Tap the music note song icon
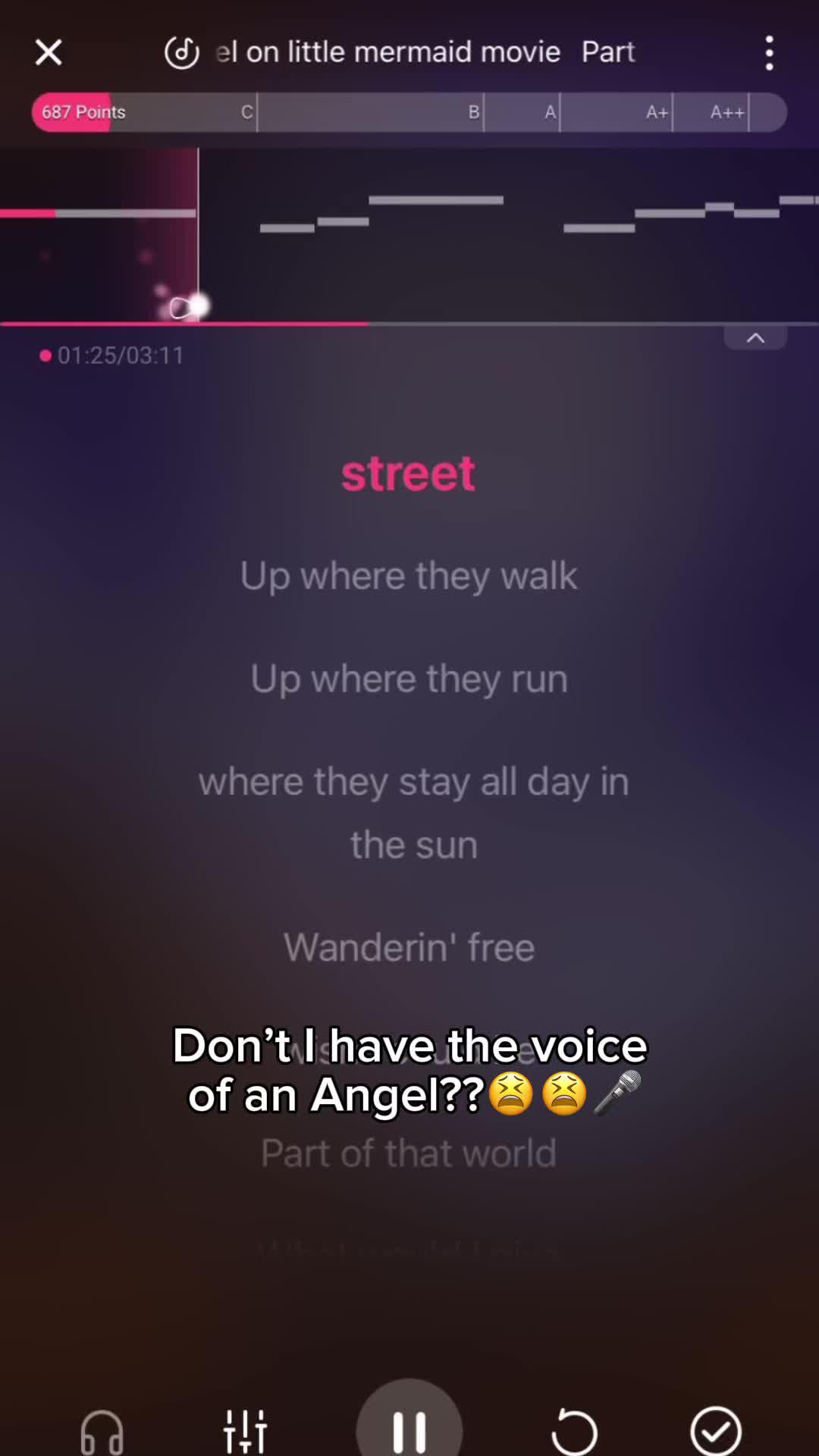This screenshot has height=1456, width=819. (x=182, y=52)
